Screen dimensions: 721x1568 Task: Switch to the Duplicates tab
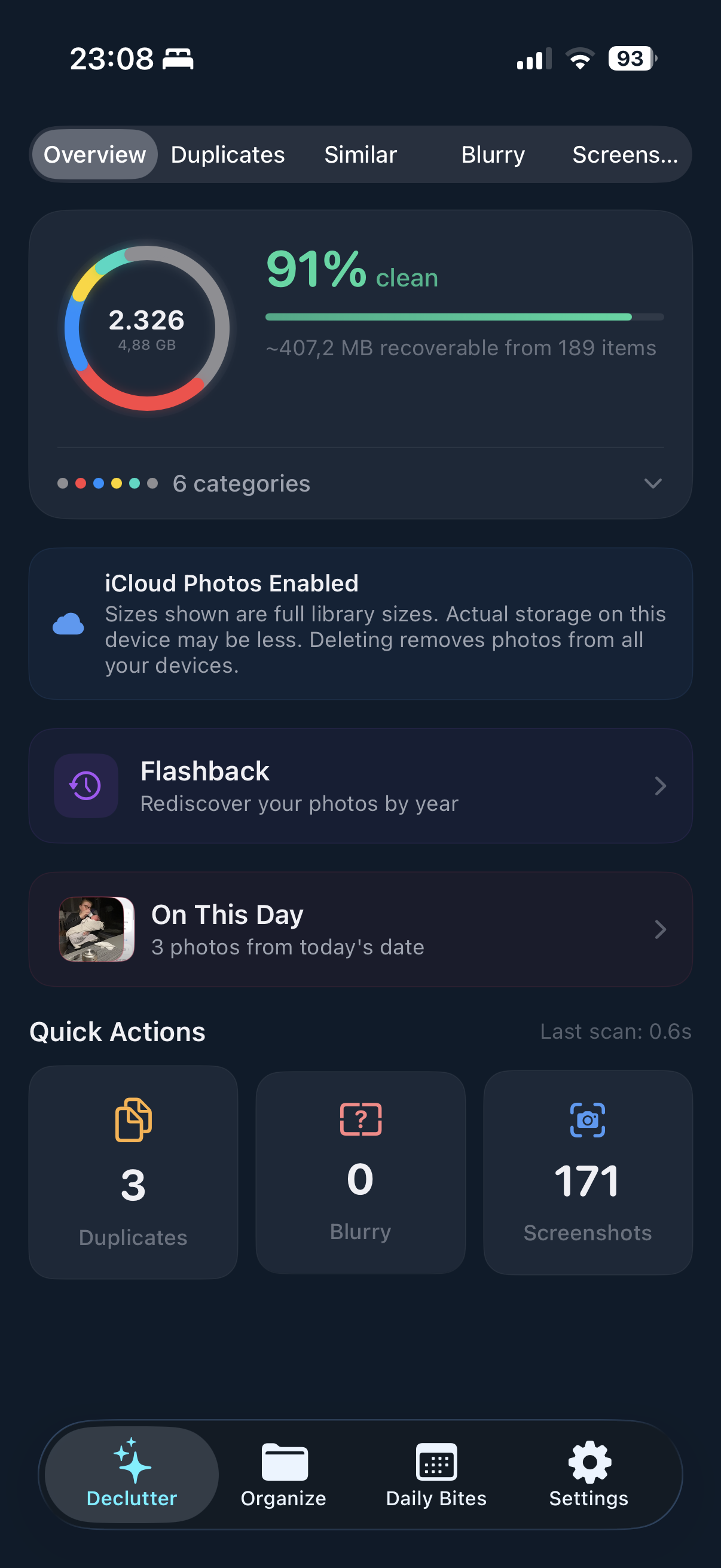[228, 155]
